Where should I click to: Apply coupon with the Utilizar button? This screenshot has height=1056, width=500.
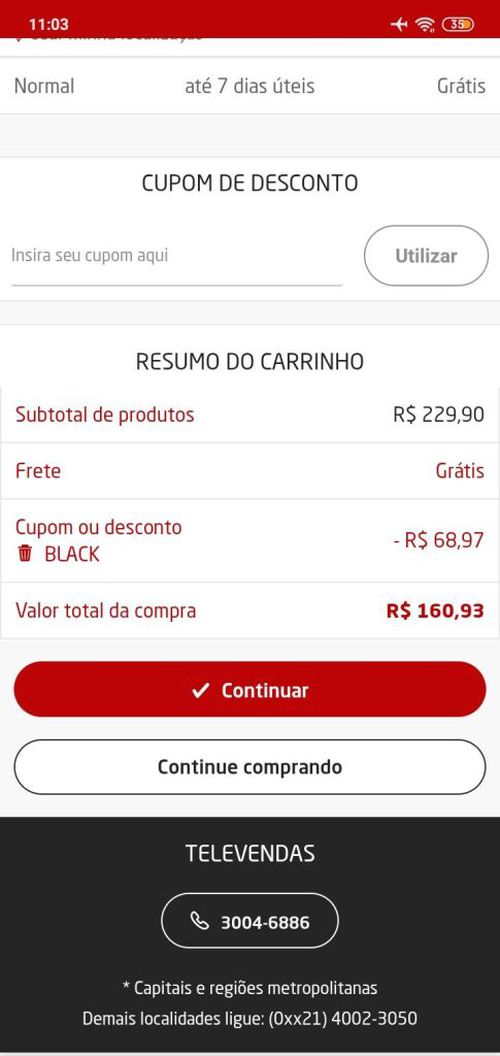pyautogui.click(x=426, y=256)
